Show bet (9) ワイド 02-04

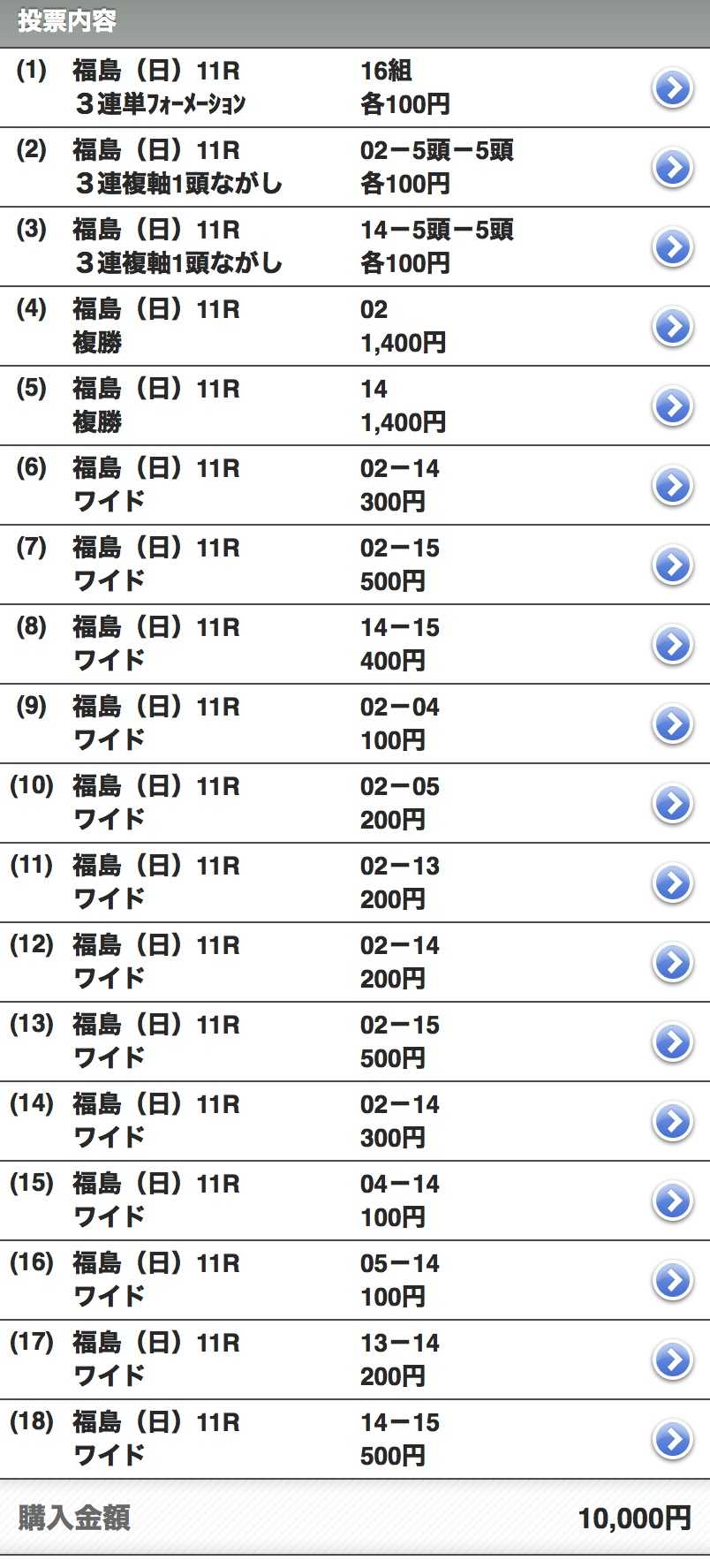pos(355,723)
